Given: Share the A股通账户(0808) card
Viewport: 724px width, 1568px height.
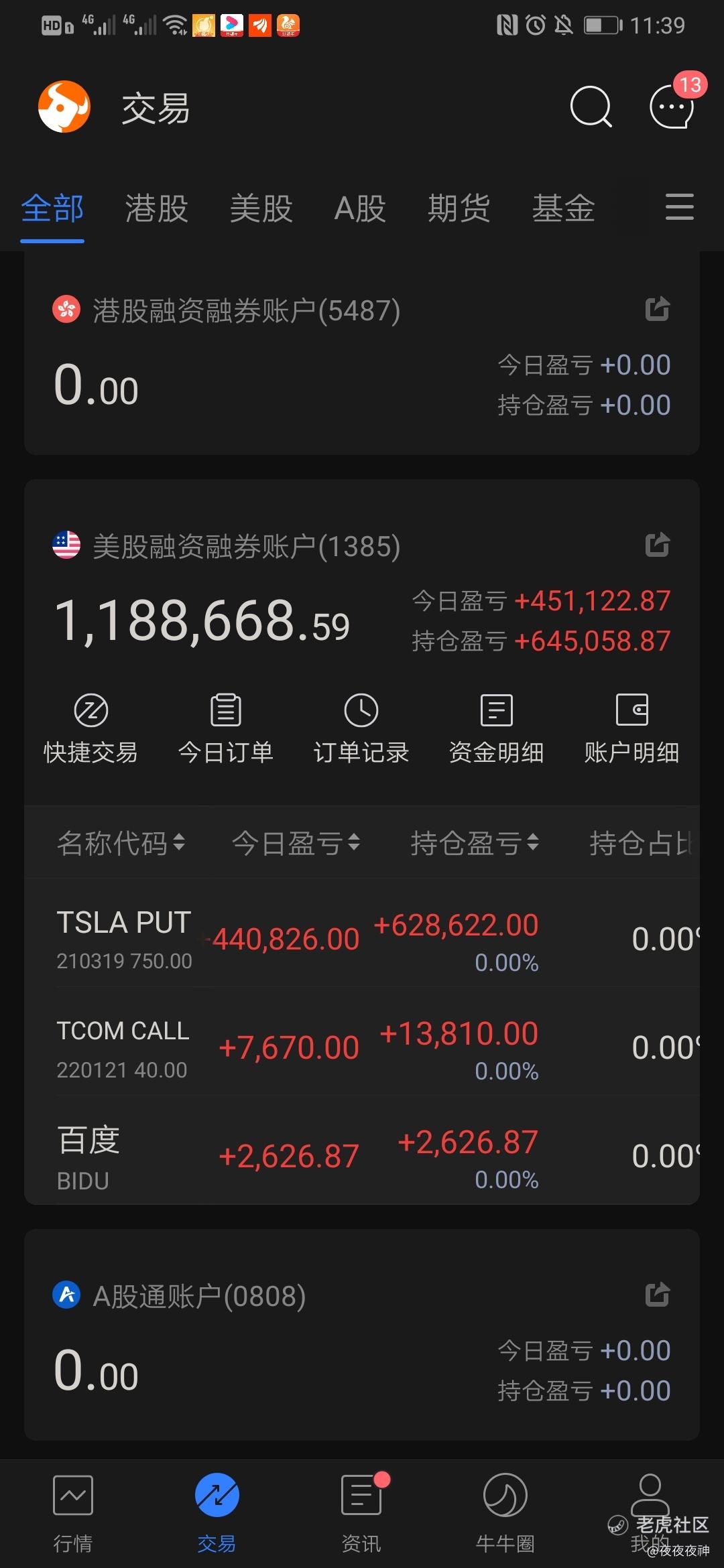Looking at the screenshot, I should [x=657, y=1295].
